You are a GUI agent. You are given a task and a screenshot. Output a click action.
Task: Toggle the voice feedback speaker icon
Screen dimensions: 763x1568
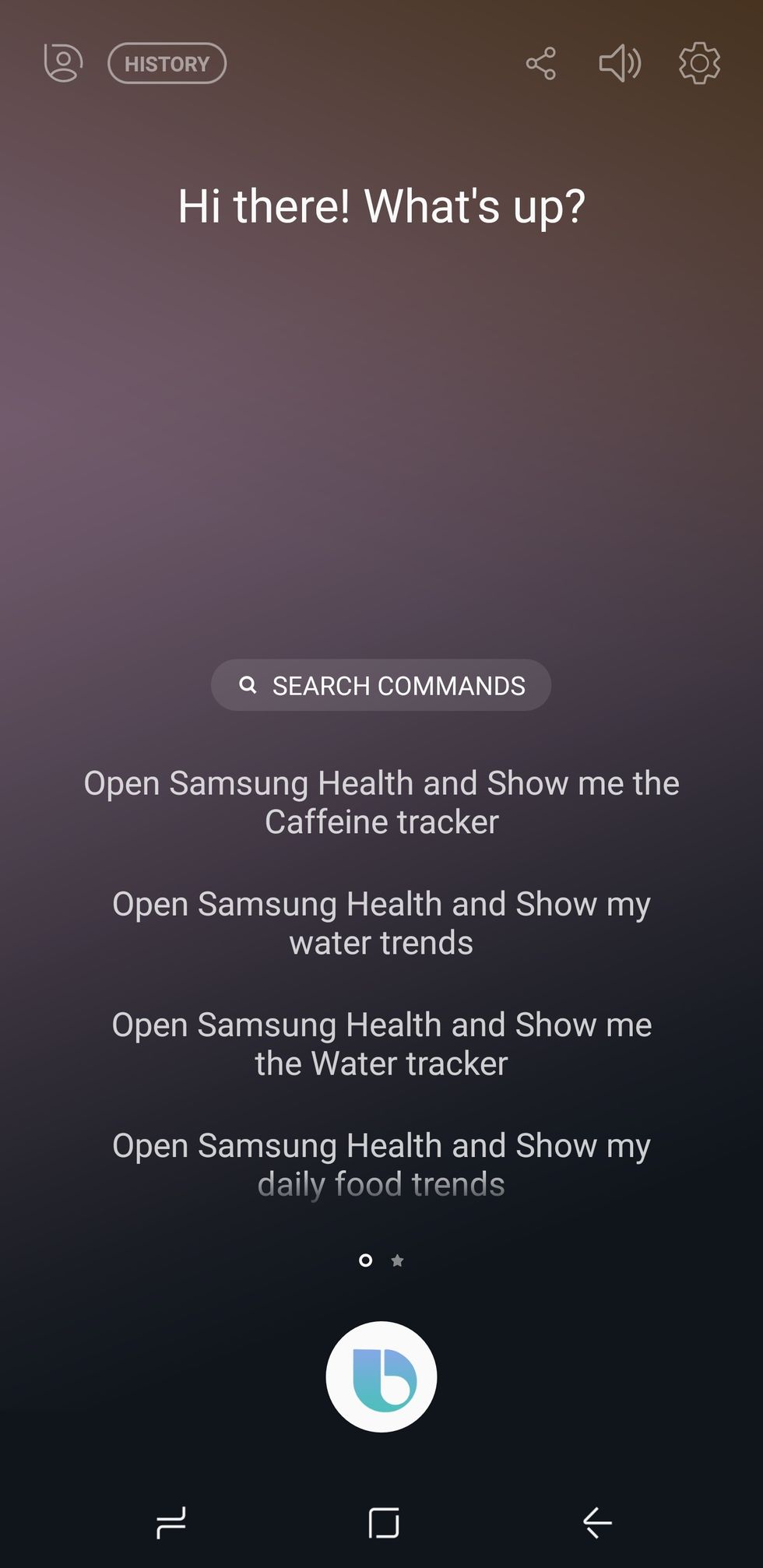tap(620, 63)
